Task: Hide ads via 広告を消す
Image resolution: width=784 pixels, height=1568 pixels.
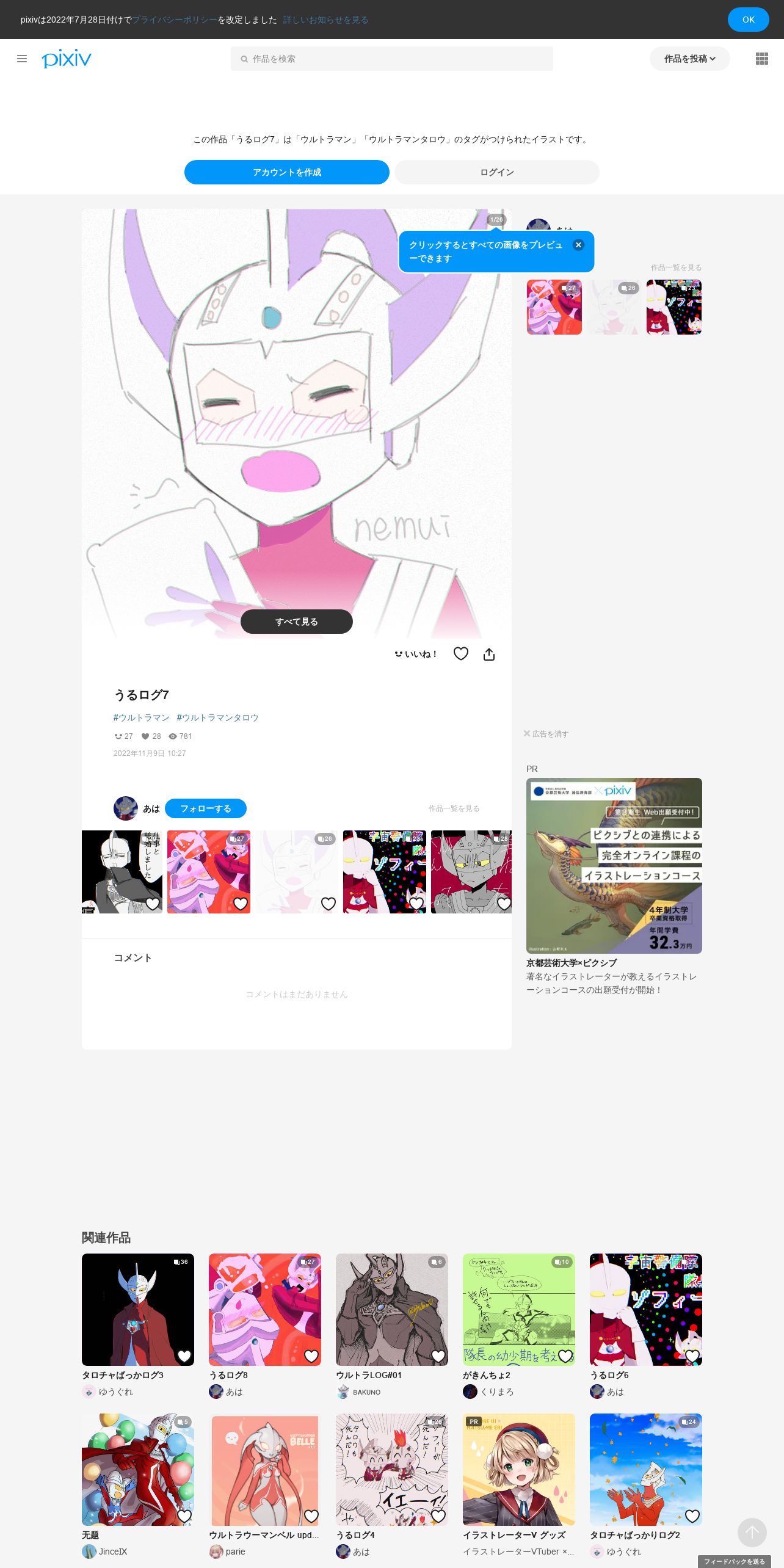Action: click(546, 734)
